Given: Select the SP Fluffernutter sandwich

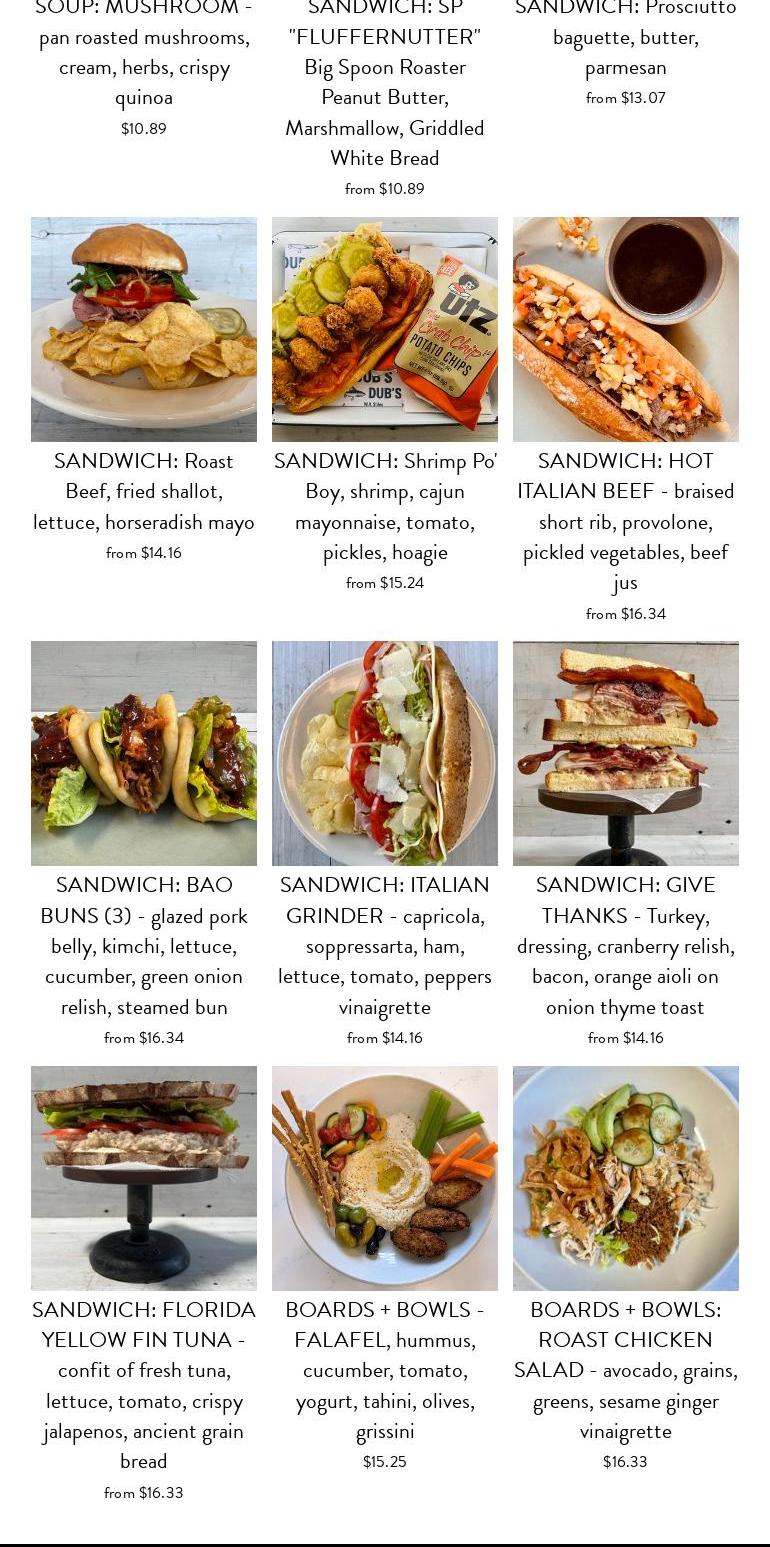Looking at the screenshot, I should click(385, 82).
